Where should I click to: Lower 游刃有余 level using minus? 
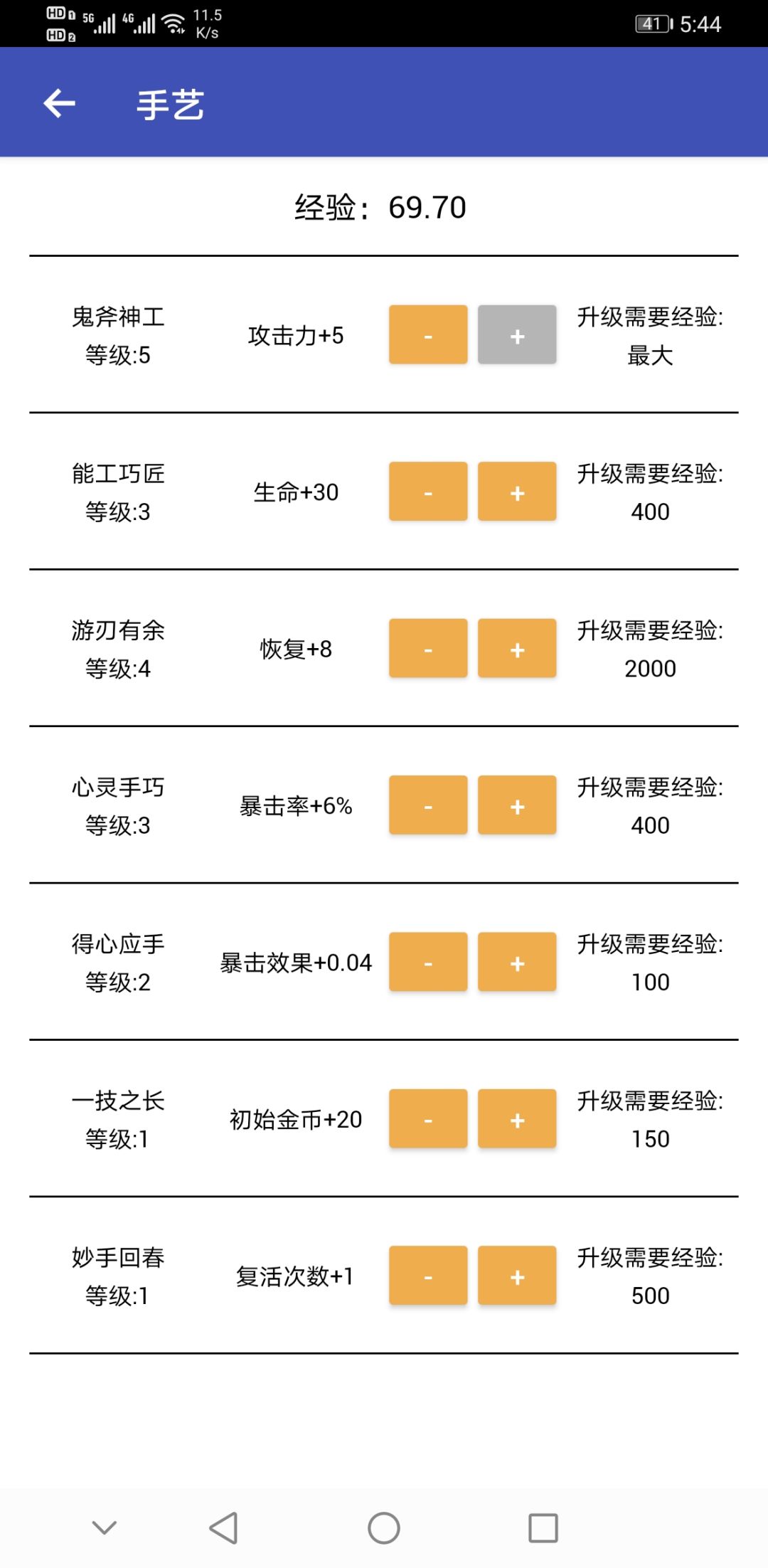pos(428,649)
